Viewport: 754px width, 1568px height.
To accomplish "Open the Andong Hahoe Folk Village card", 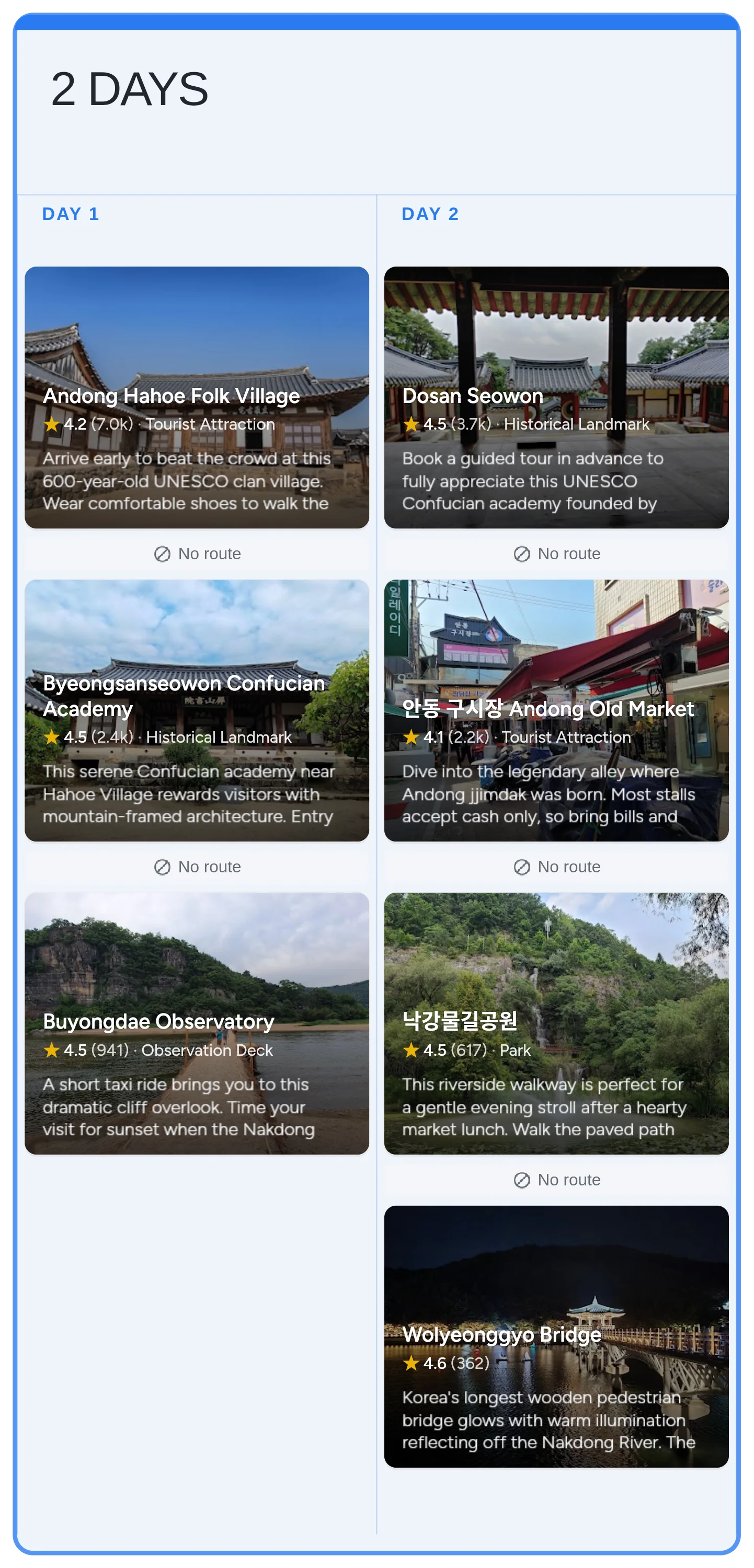I will [197, 397].
